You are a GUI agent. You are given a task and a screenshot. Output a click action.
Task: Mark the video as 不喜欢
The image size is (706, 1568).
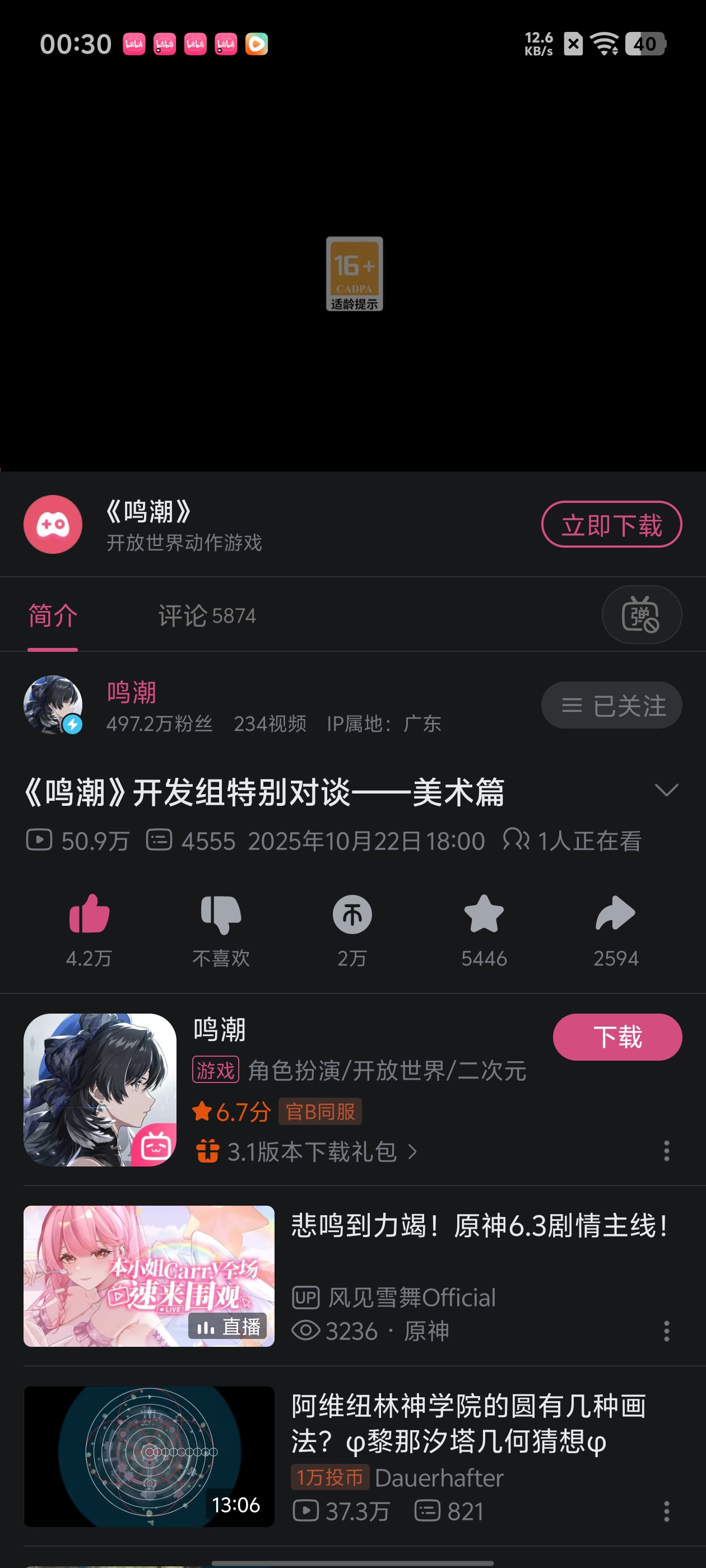[x=221, y=914]
